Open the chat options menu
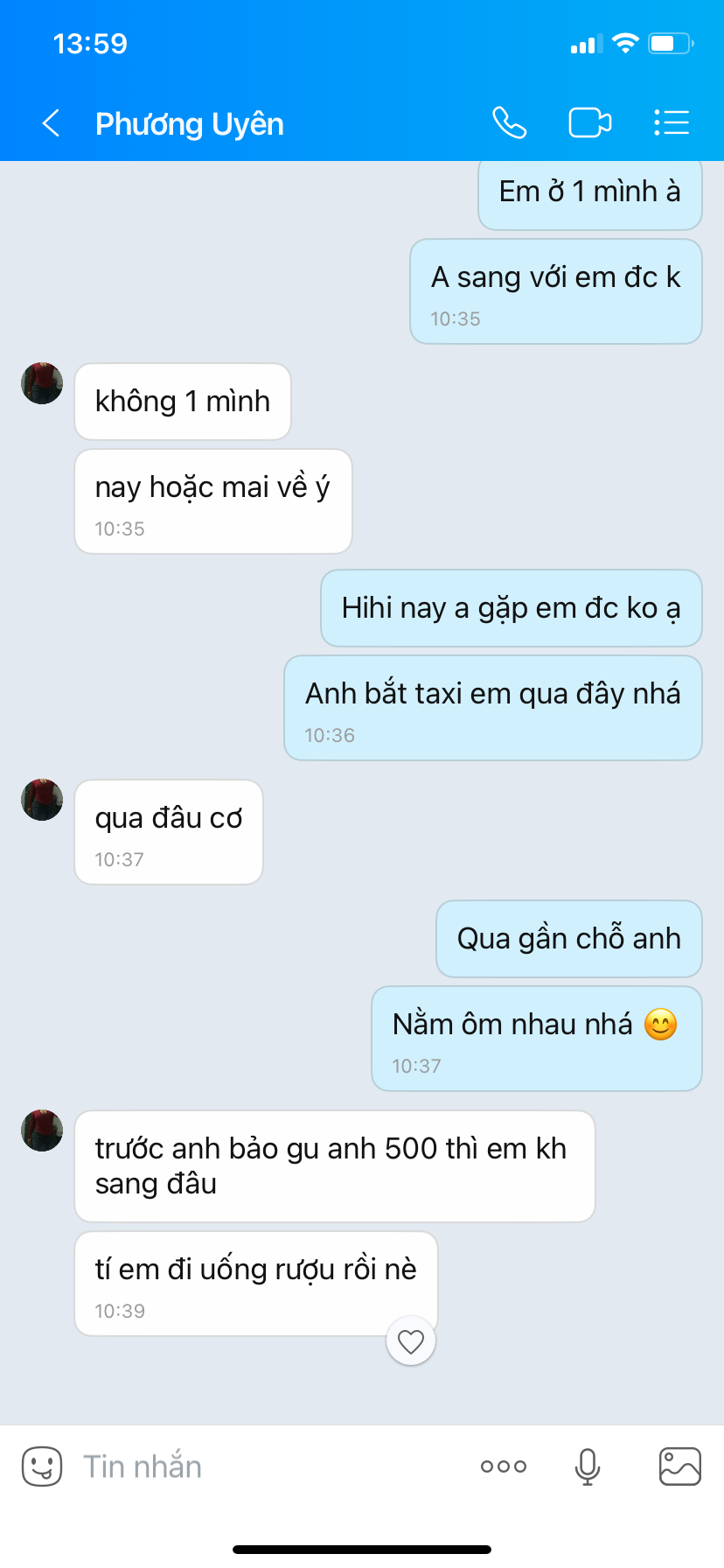Screen dimensions: 724x1568 [672, 123]
